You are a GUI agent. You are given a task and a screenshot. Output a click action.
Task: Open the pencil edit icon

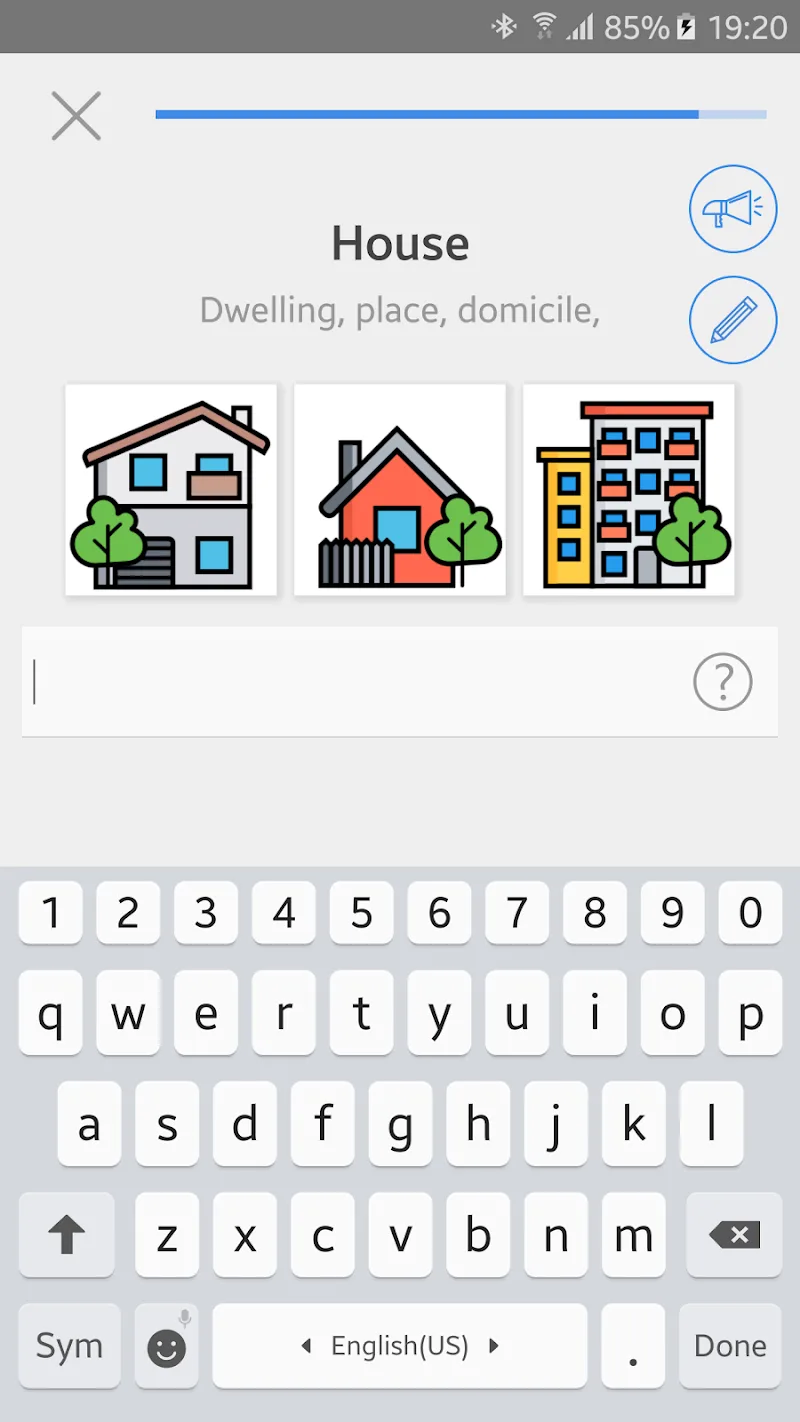click(x=733, y=320)
